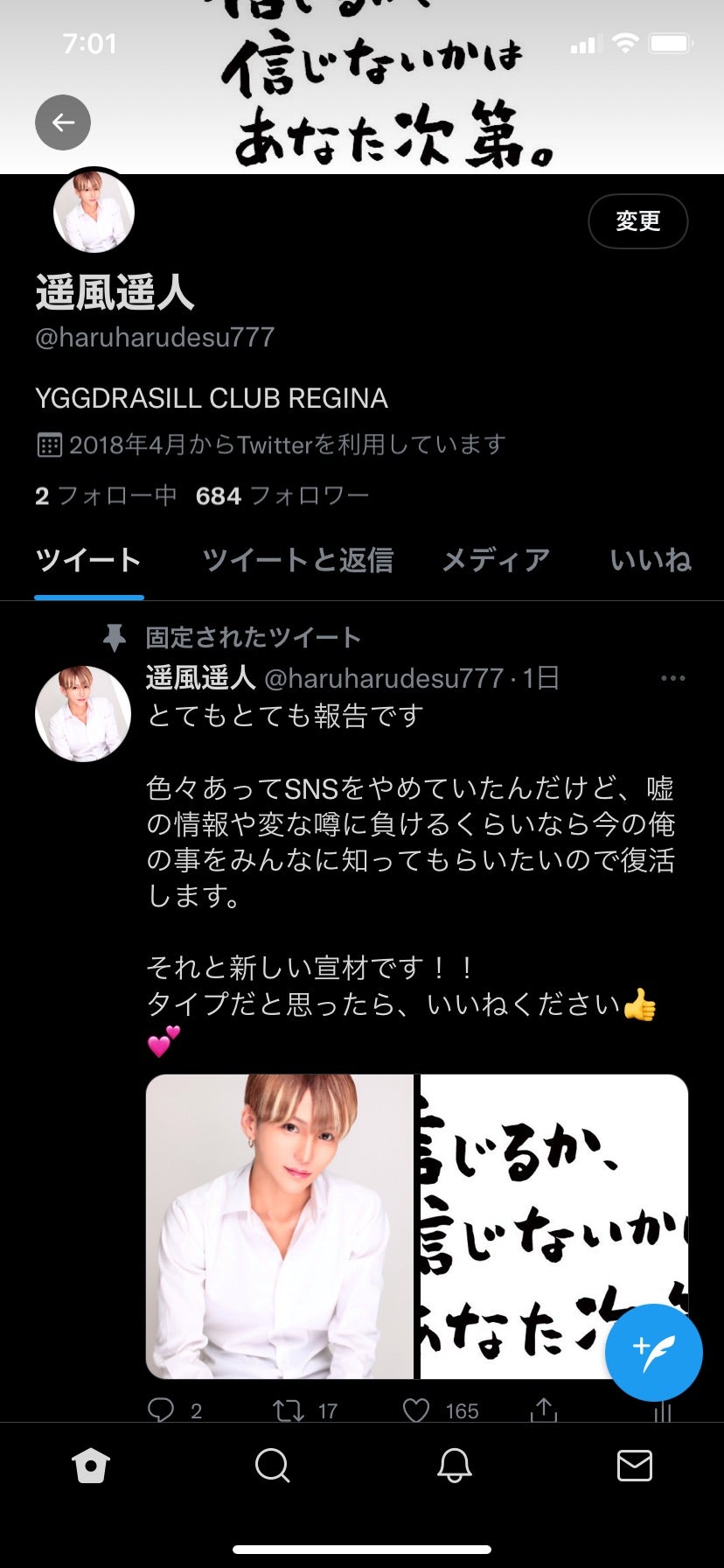Viewport: 724px width, 1568px height.
Task: View the フォロー中 following list
Action: pyautogui.click(x=106, y=496)
